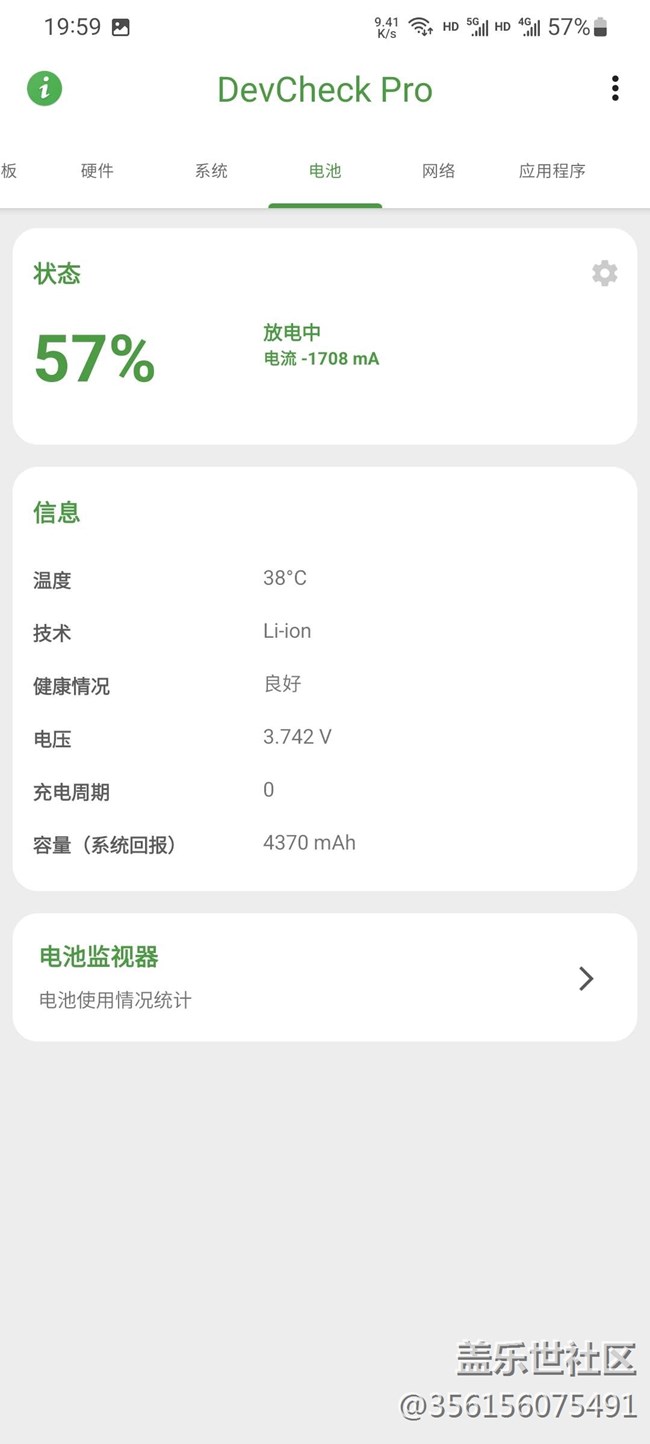Screen dimensions: 650x1444
Task: Switch to the 系统 tab
Action: coord(211,171)
